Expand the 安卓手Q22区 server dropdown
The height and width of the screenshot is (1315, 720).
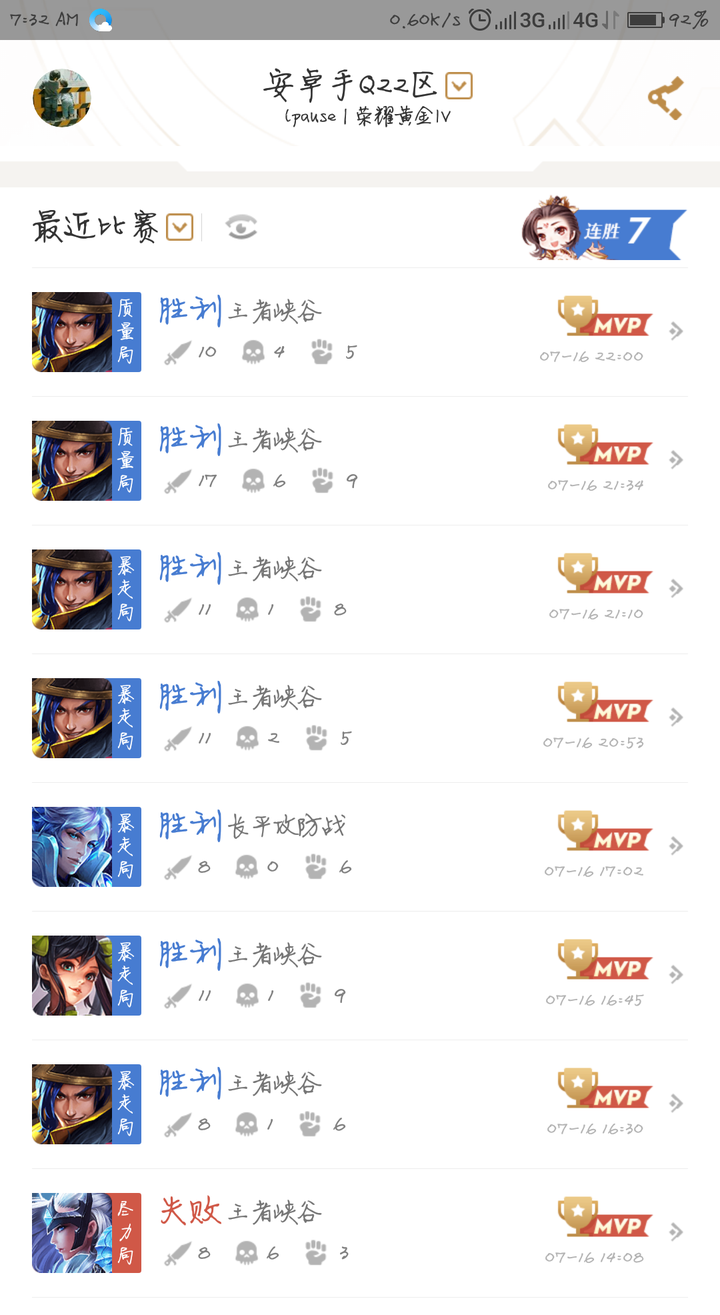coord(458,86)
